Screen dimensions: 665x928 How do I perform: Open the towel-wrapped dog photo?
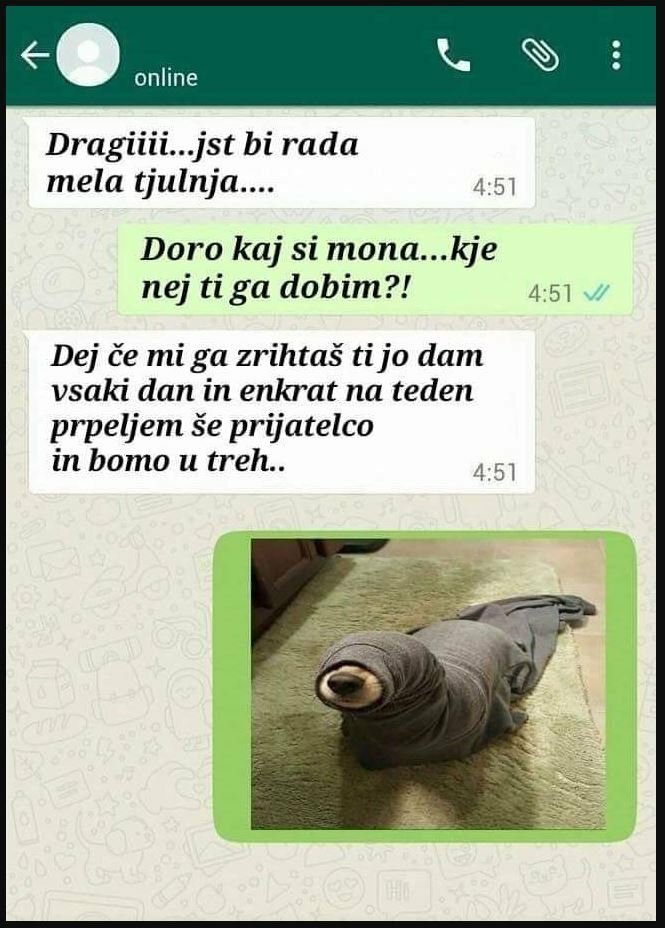[x=427, y=685]
